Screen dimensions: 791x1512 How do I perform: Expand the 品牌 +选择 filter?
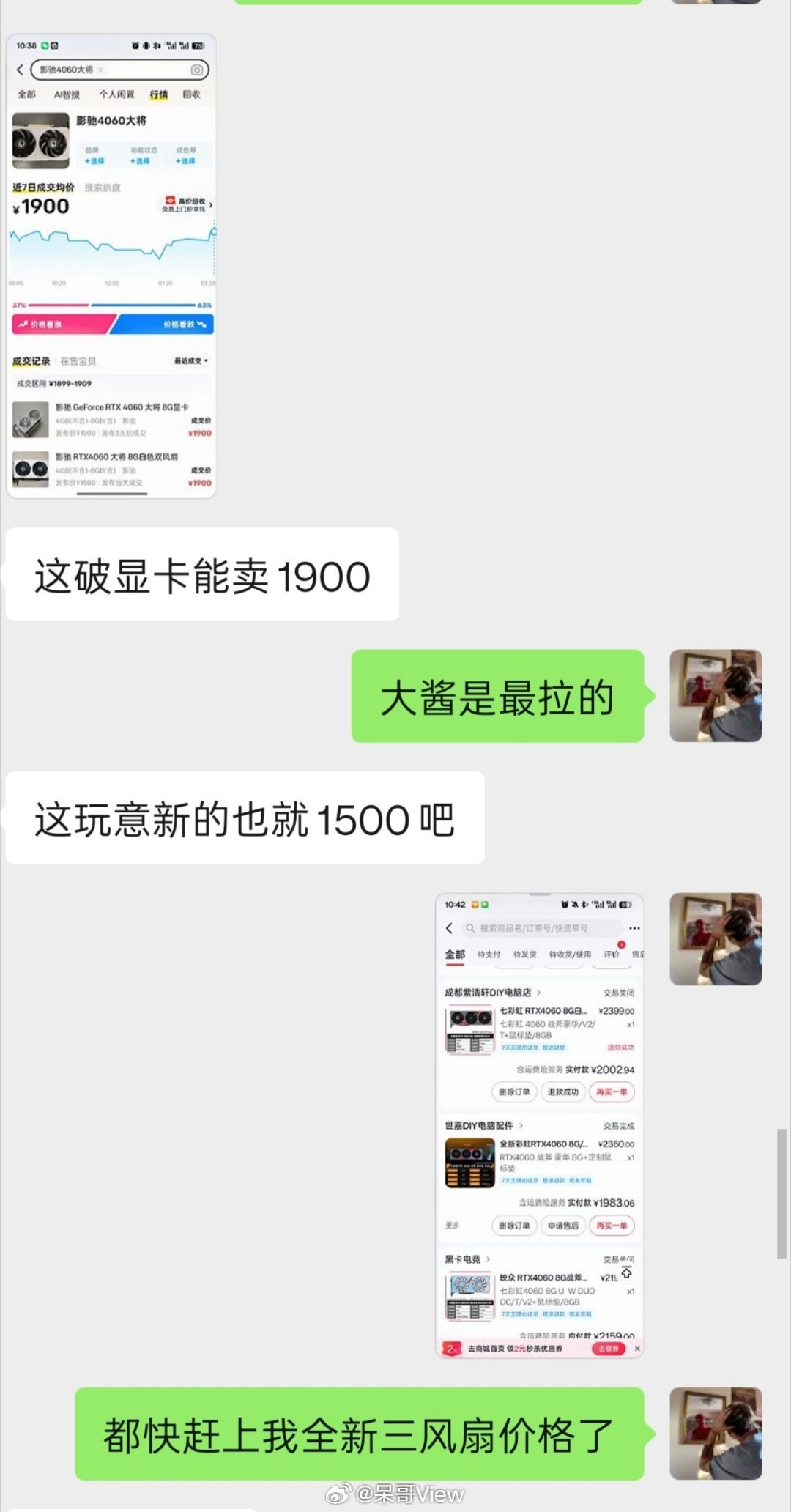[x=95, y=160]
